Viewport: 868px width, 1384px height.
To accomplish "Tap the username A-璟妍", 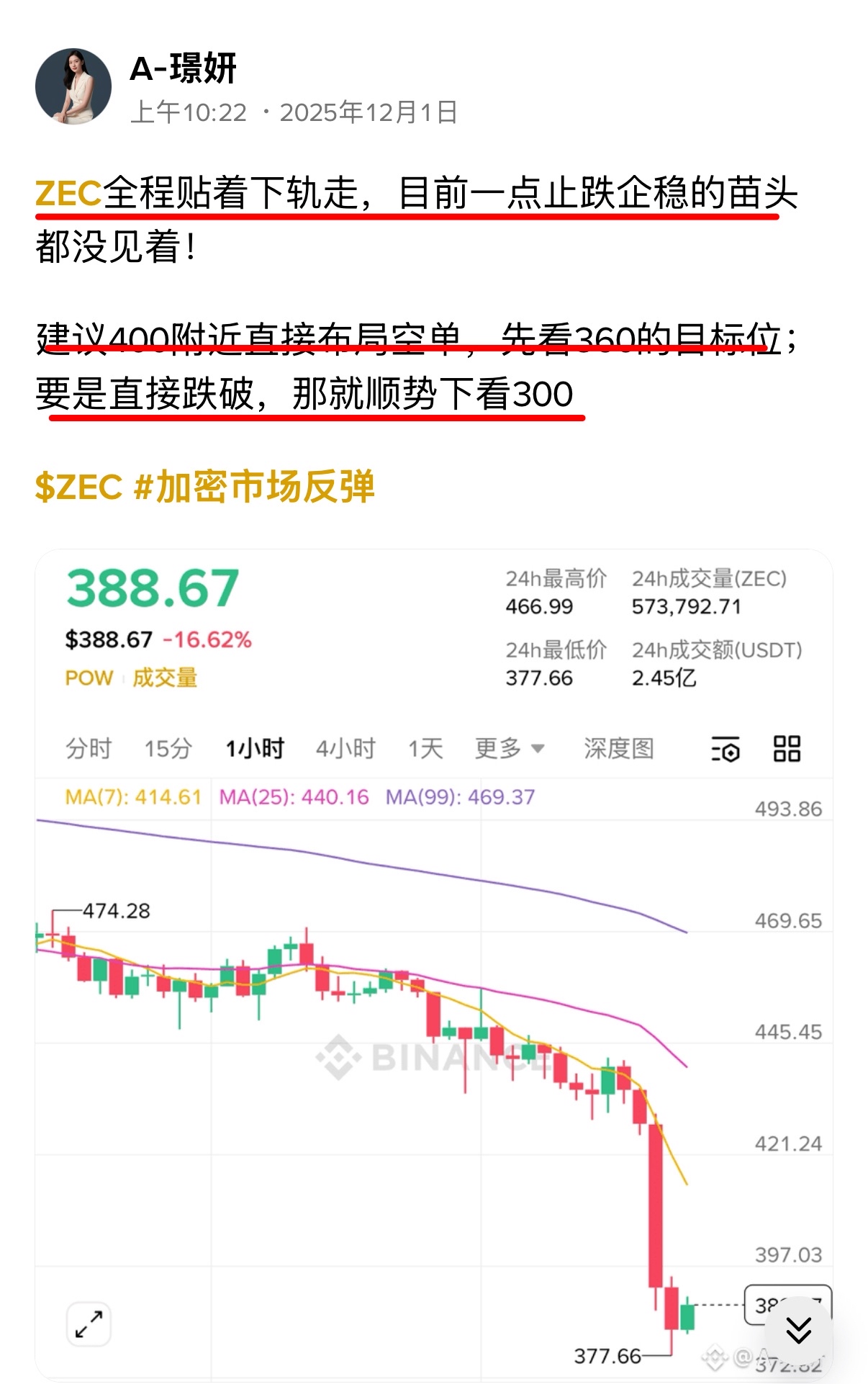I will (x=184, y=69).
